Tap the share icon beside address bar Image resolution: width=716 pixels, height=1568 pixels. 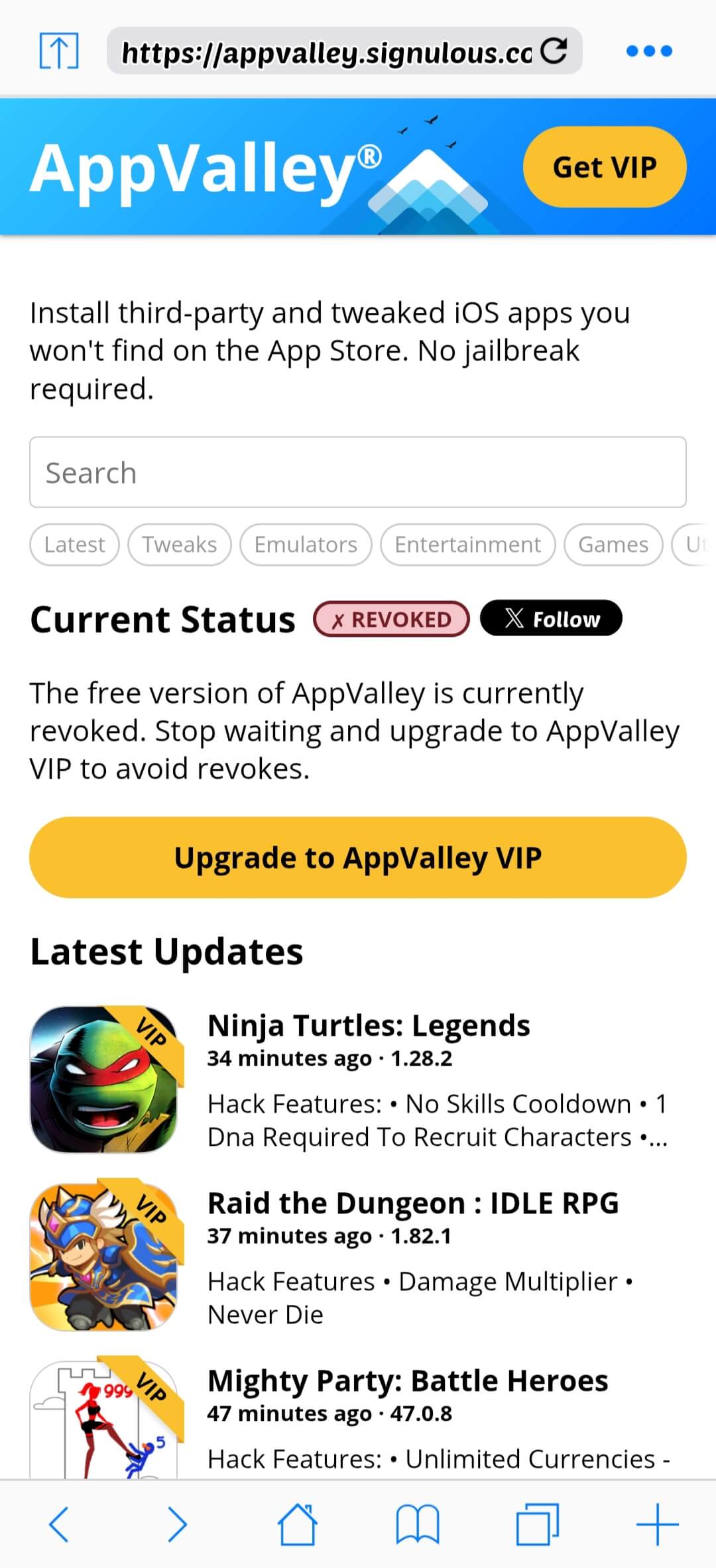(x=59, y=51)
